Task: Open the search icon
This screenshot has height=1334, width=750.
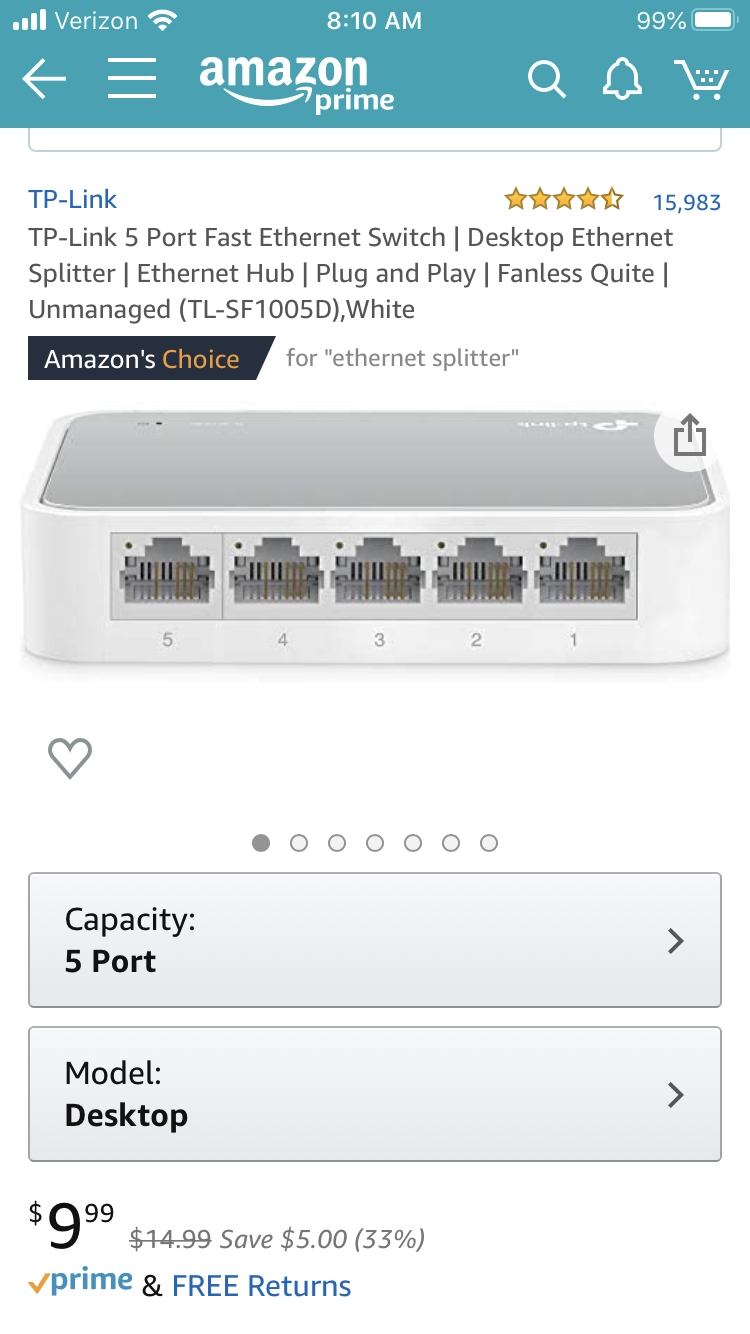Action: point(546,79)
